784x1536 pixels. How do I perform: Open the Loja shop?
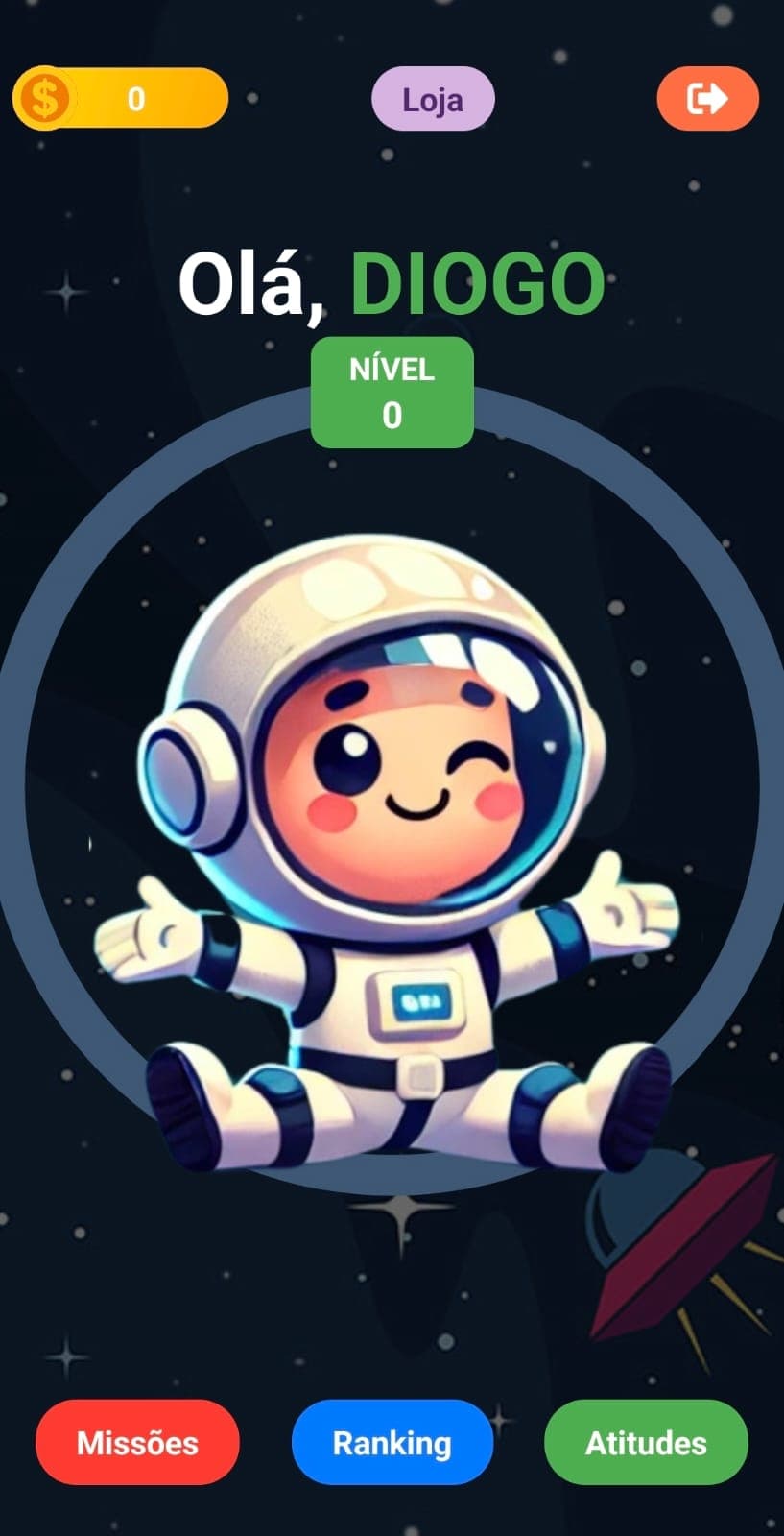coord(433,98)
